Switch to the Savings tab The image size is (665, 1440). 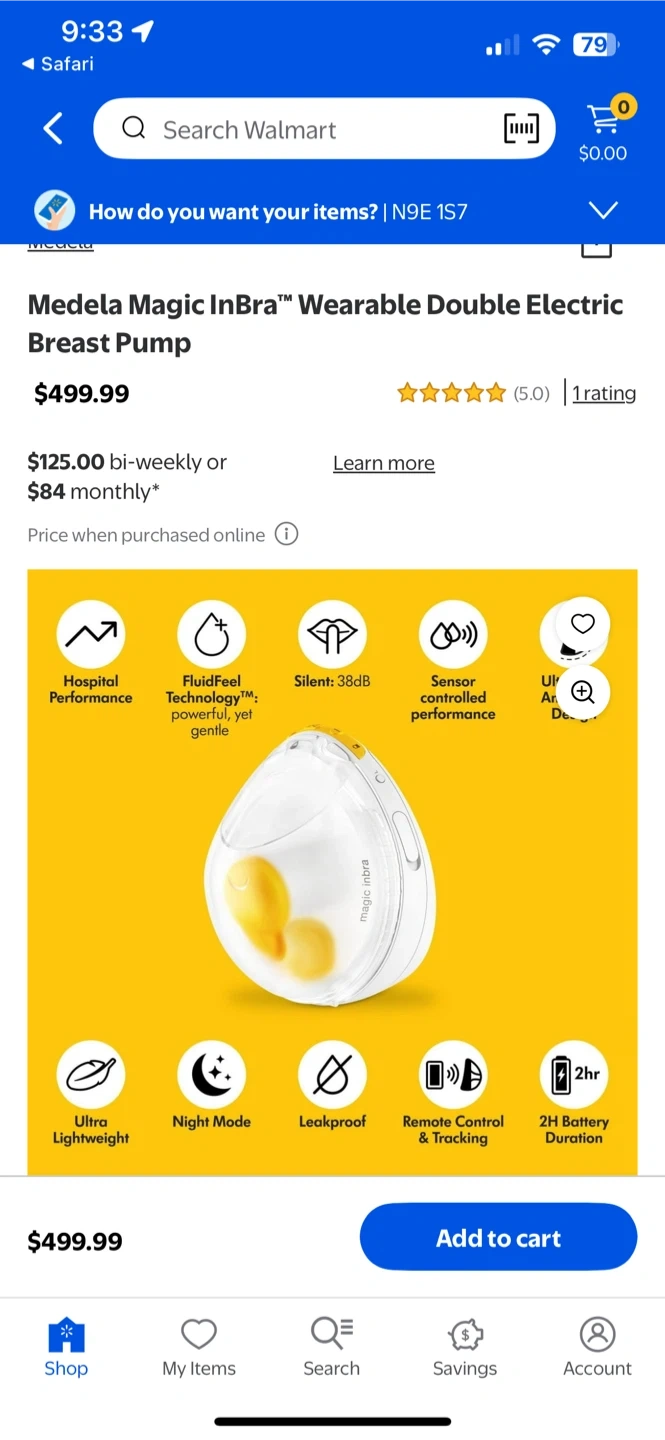464,1346
